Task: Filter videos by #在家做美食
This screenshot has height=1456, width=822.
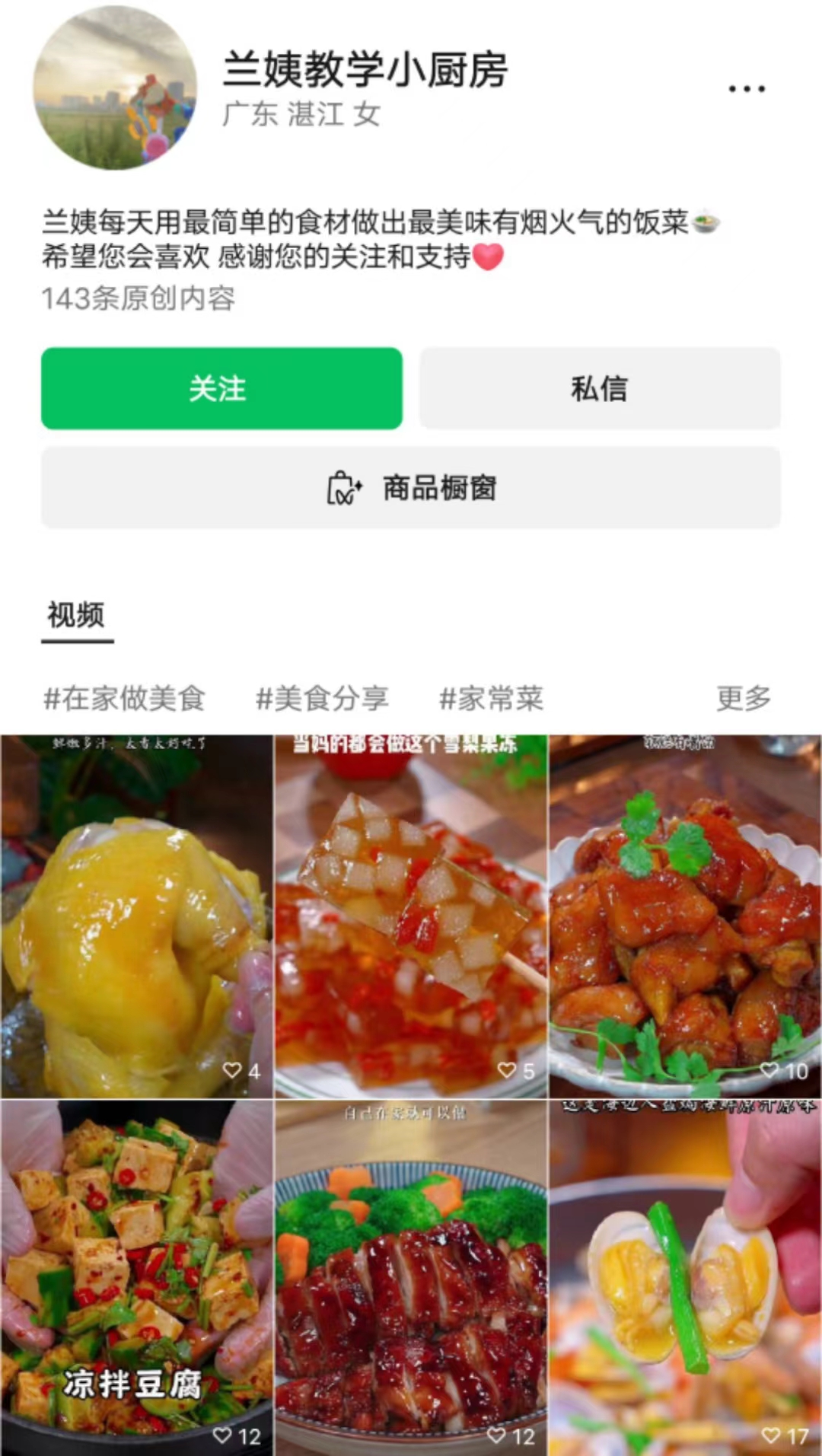Action: coord(125,698)
